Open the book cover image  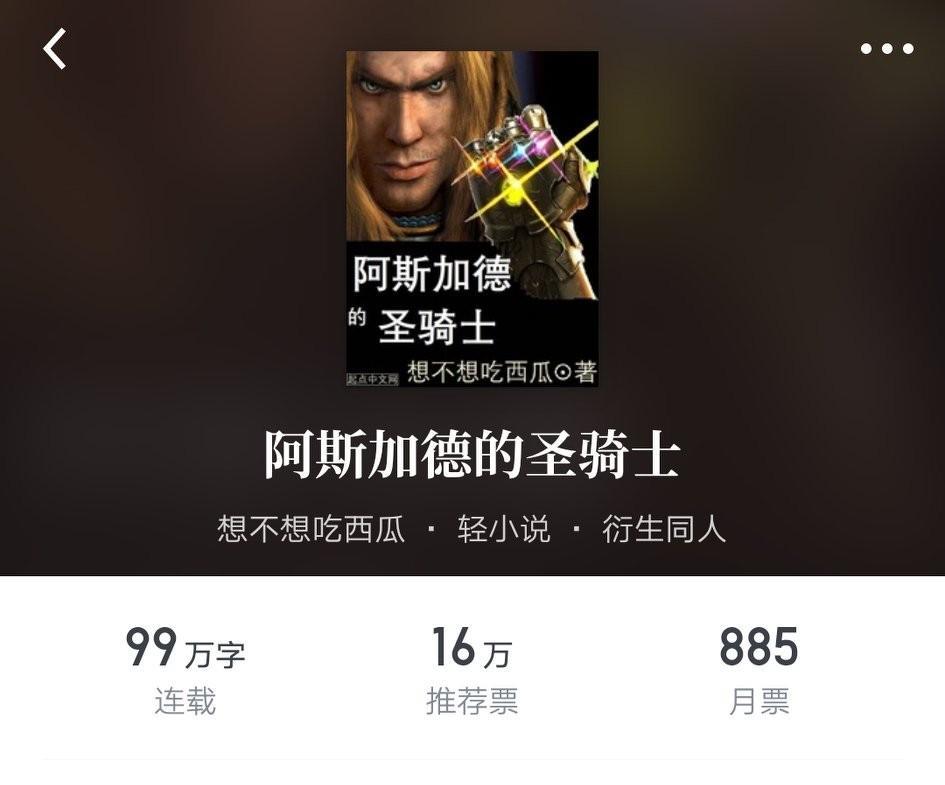(472, 218)
